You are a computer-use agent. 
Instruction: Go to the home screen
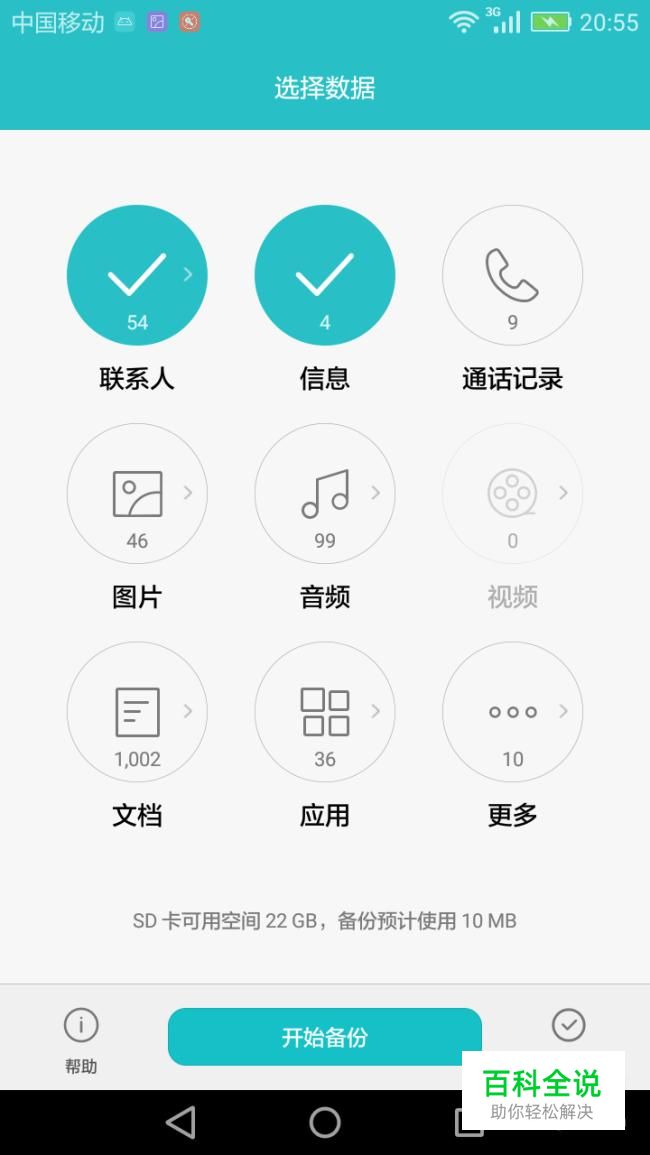click(x=325, y=1123)
